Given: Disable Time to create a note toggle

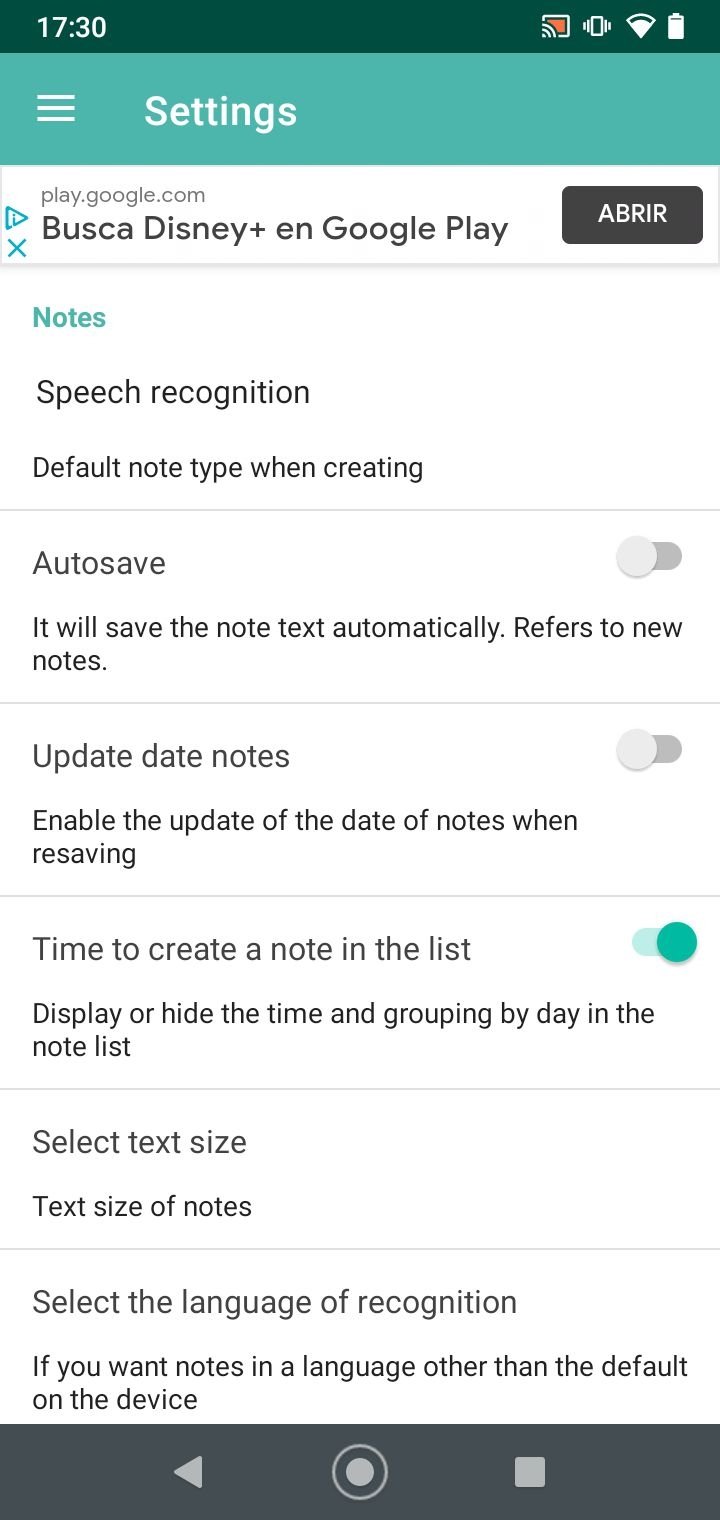Looking at the screenshot, I should coord(663,942).
